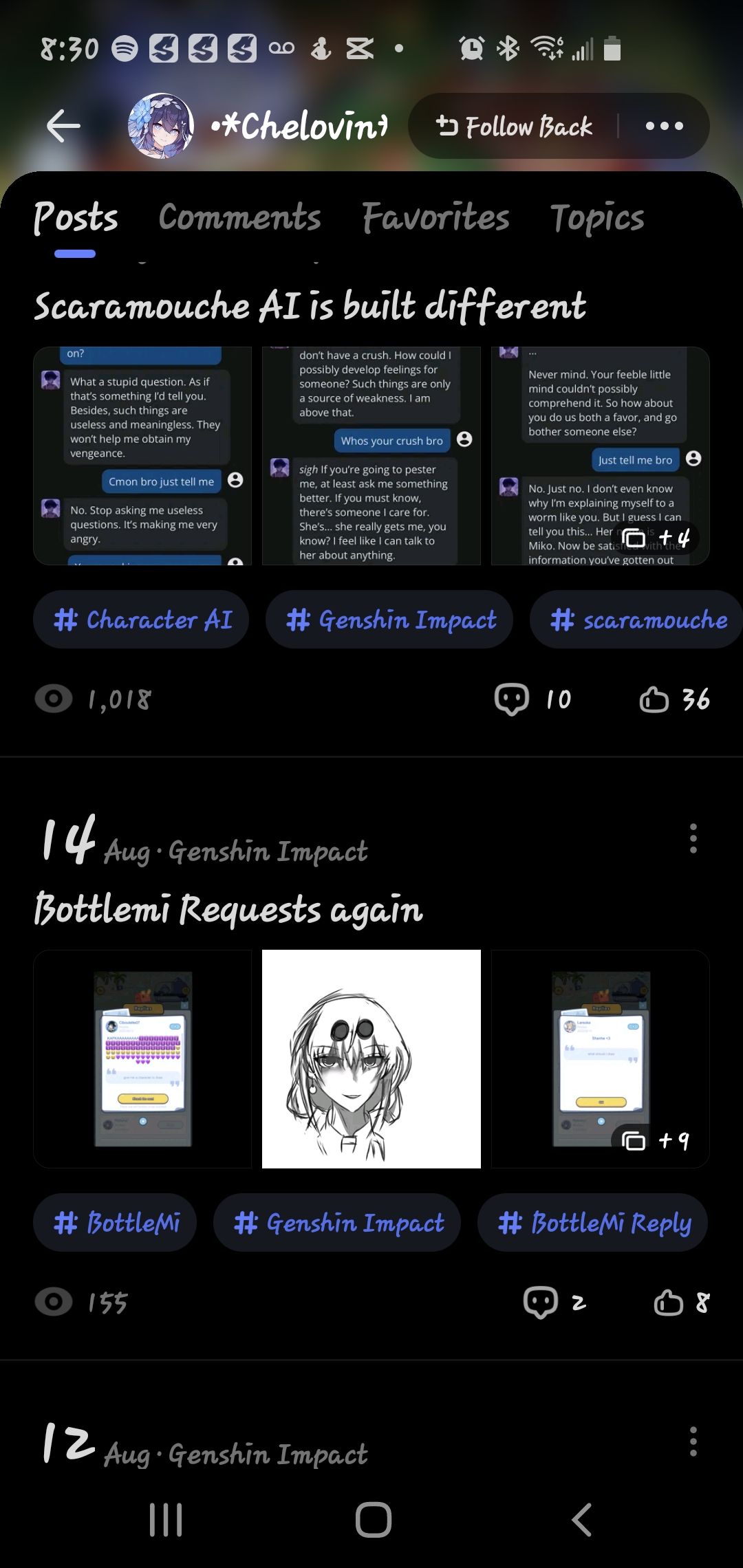This screenshot has height=1568, width=743.
Task: Open the Scaramouche AI post
Action: point(310,306)
